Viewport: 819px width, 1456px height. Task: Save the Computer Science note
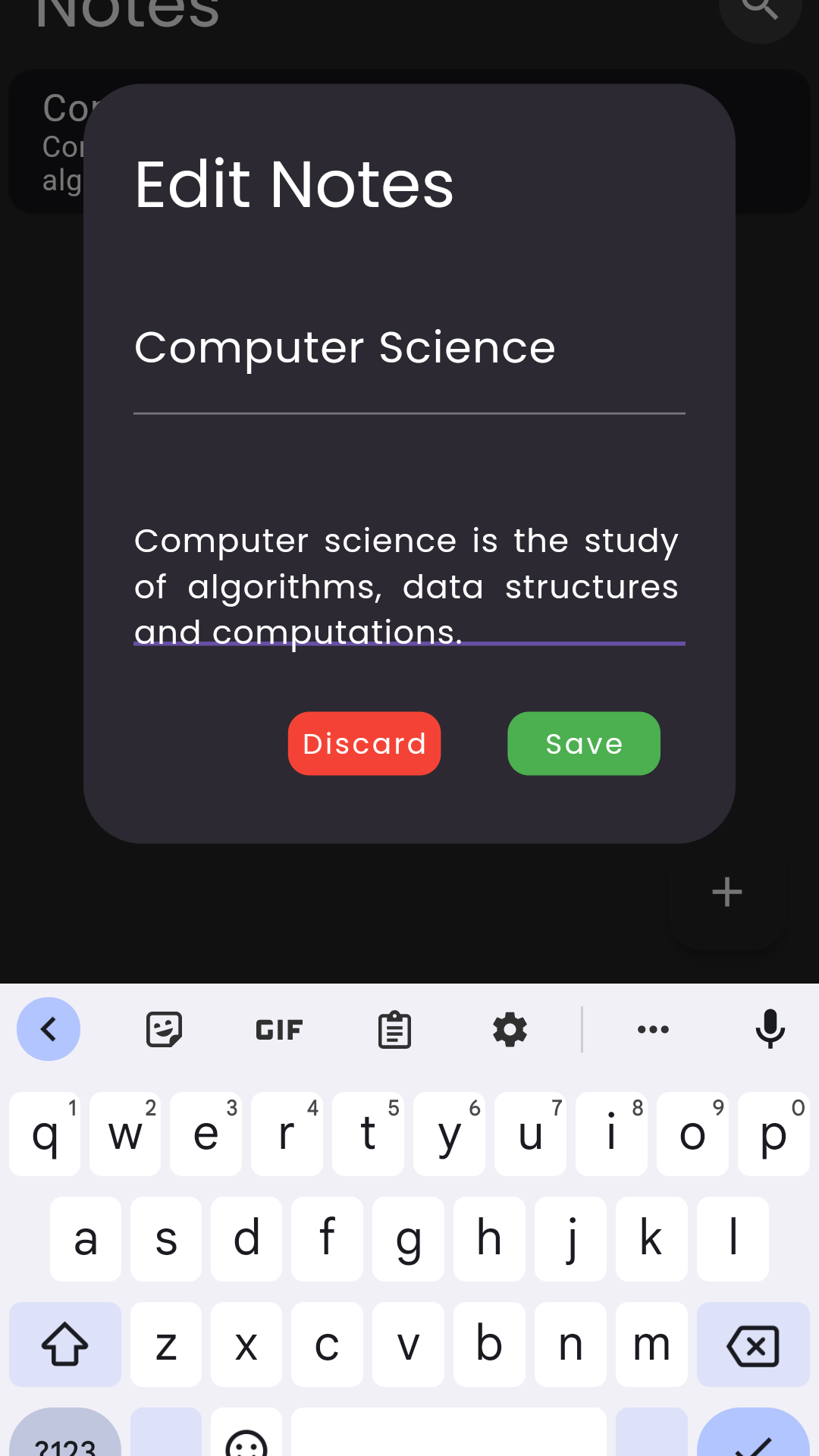pos(584,744)
